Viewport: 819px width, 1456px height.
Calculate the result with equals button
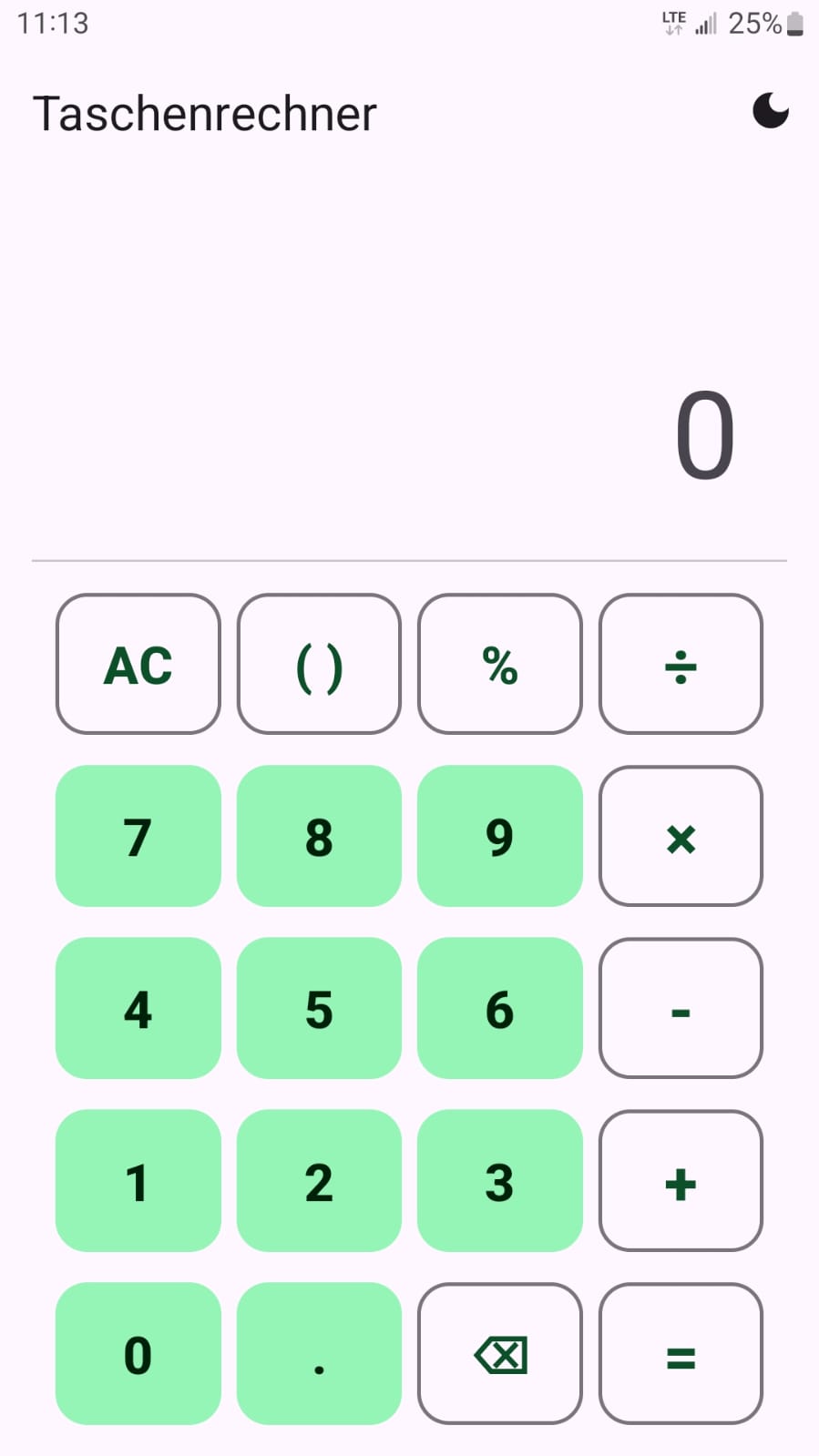click(680, 1354)
